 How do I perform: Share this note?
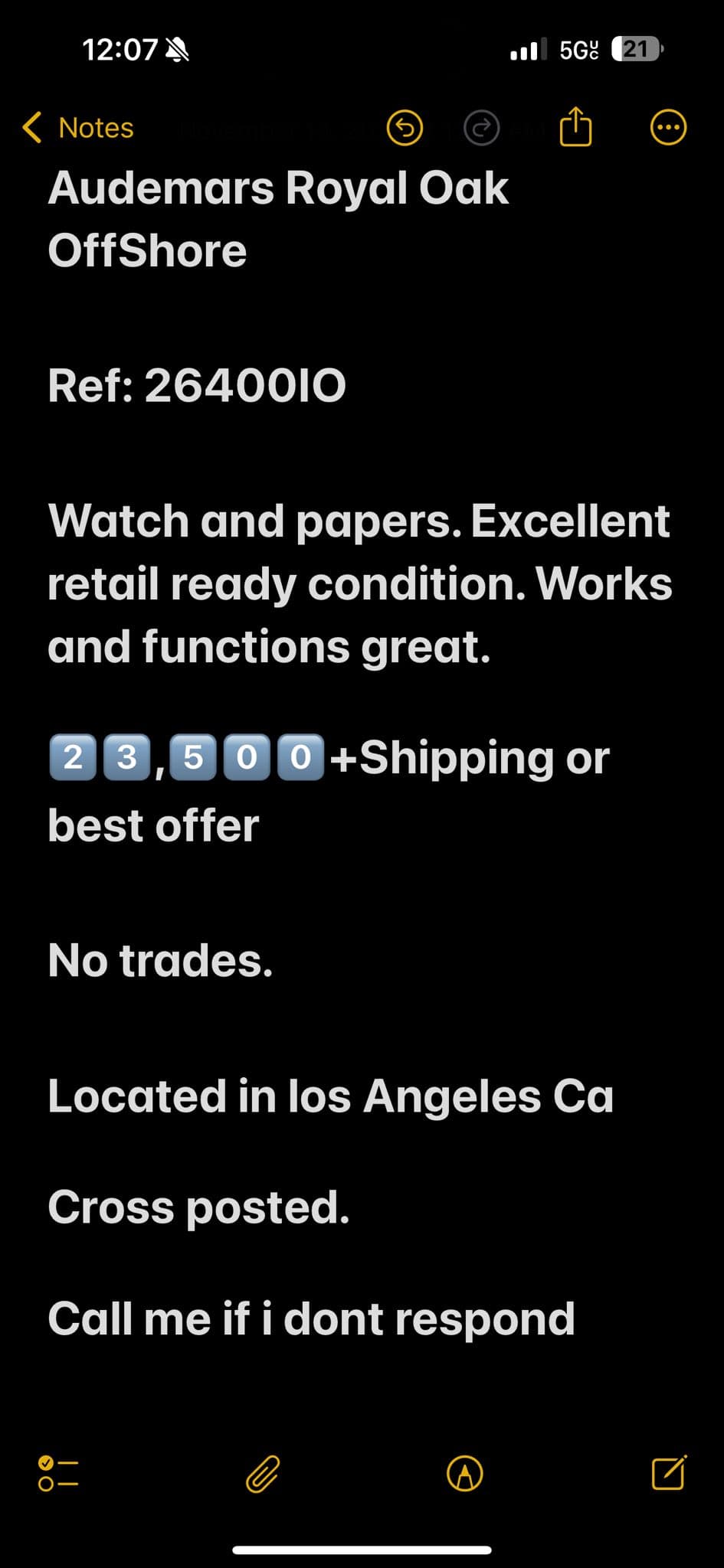tap(576, 126)
